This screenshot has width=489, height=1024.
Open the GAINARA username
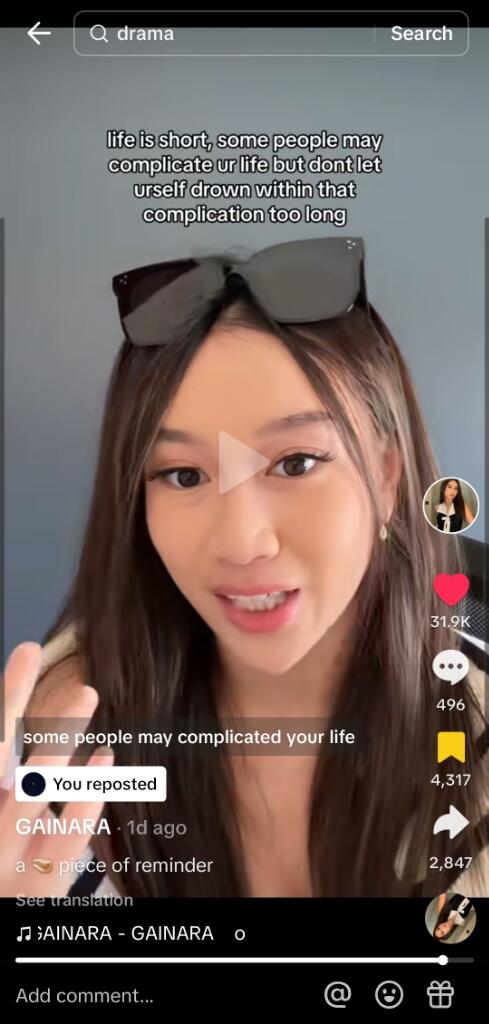63,827
